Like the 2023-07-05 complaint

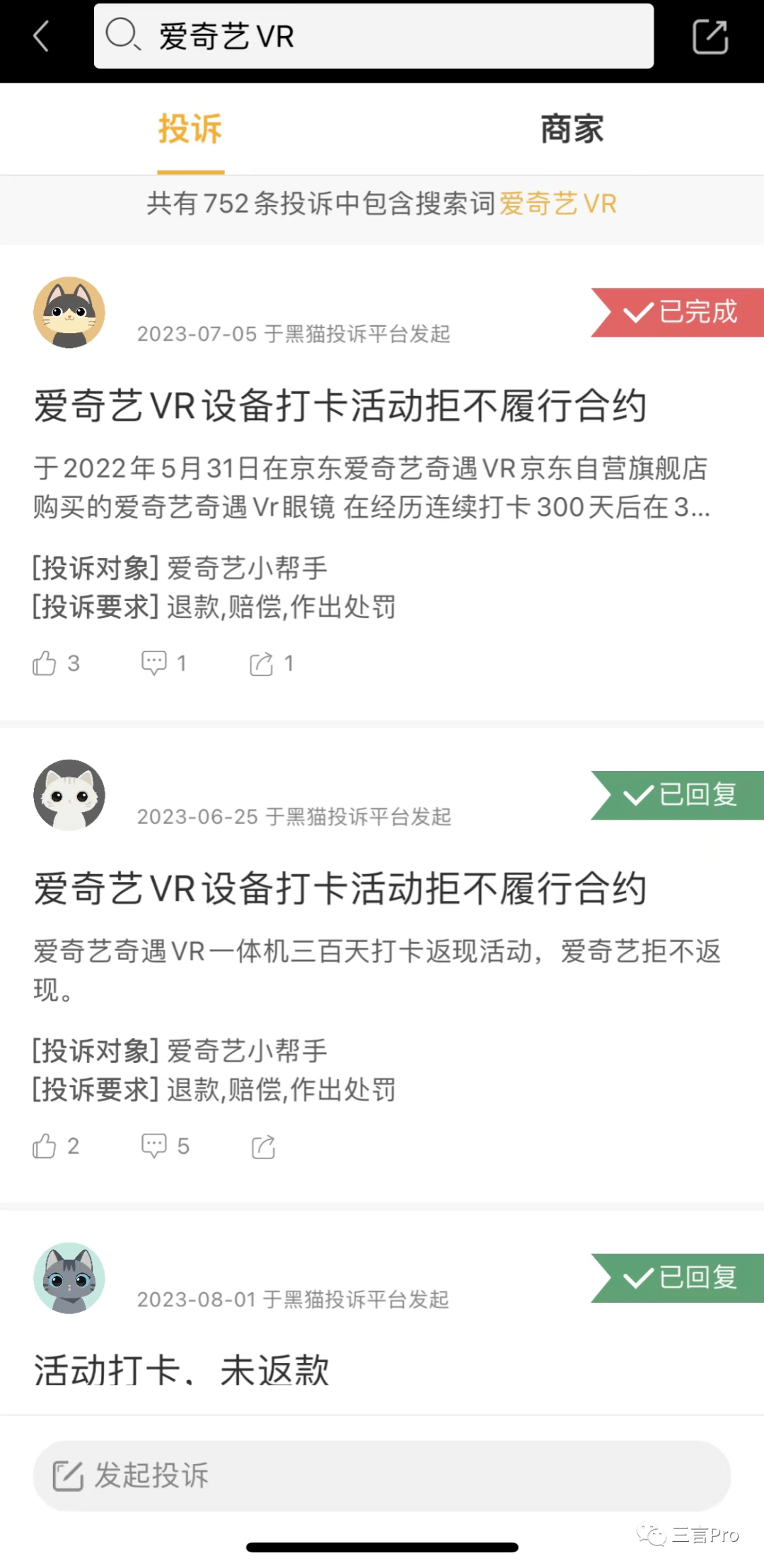(45, 663)
